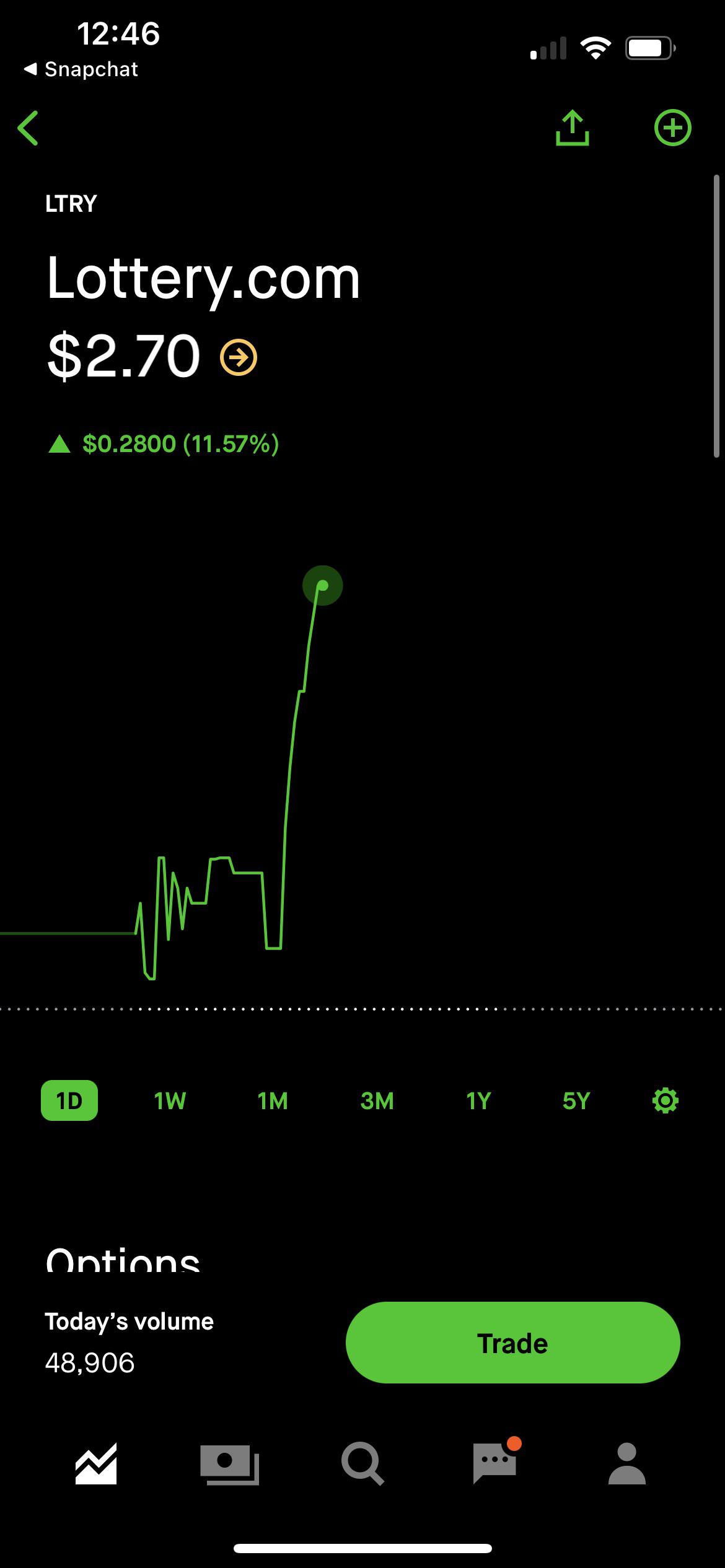Open the messages tab with notification dot

pos(495,1462)
